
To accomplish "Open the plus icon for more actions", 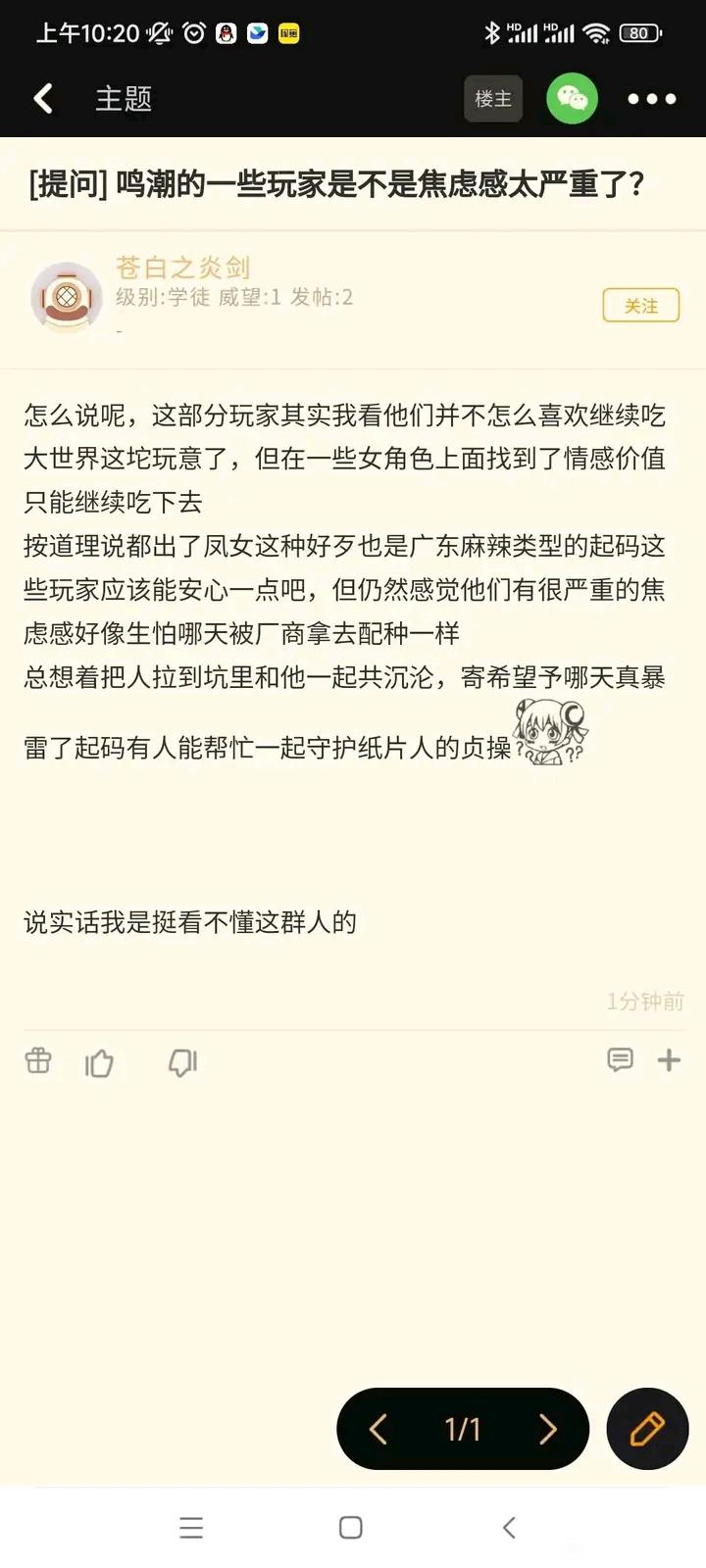I will pyautogui.click(x=669, y=1059).
